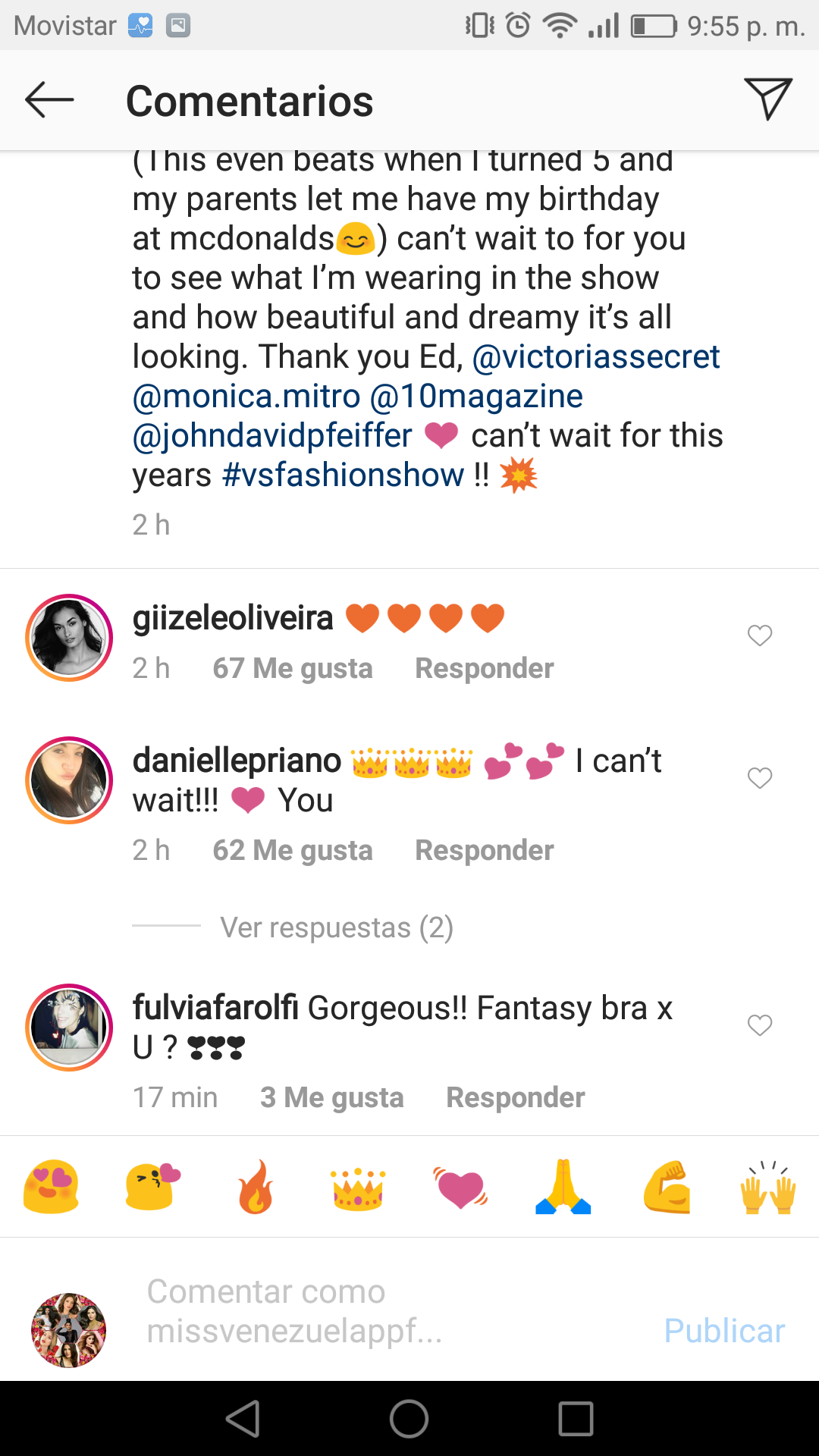
Task: Insert the raised hands emoji
Action: pos(768,1188)
